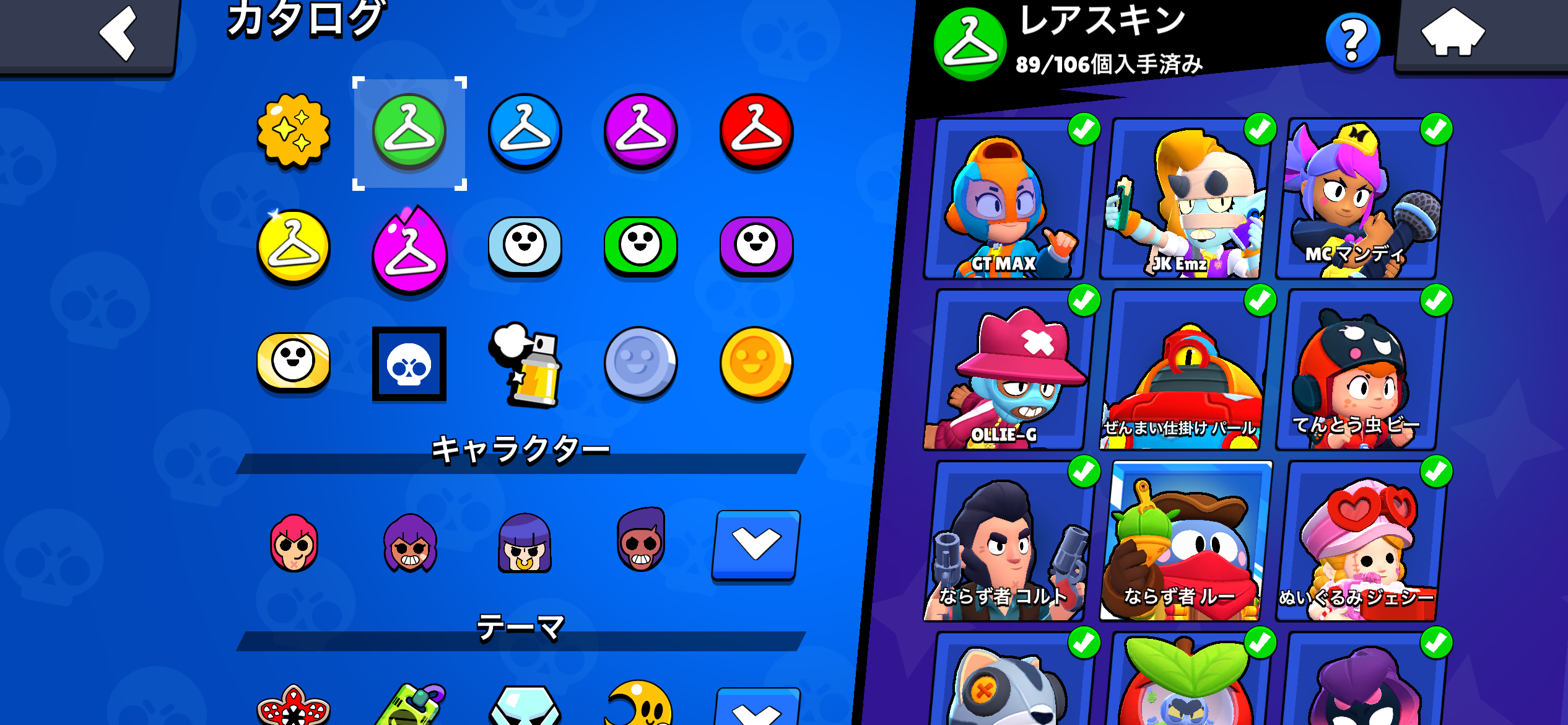1568x725 pixels.
Task: Open the ぬいぐるみ ジェシー skin
Action: tap(1359, 542)
